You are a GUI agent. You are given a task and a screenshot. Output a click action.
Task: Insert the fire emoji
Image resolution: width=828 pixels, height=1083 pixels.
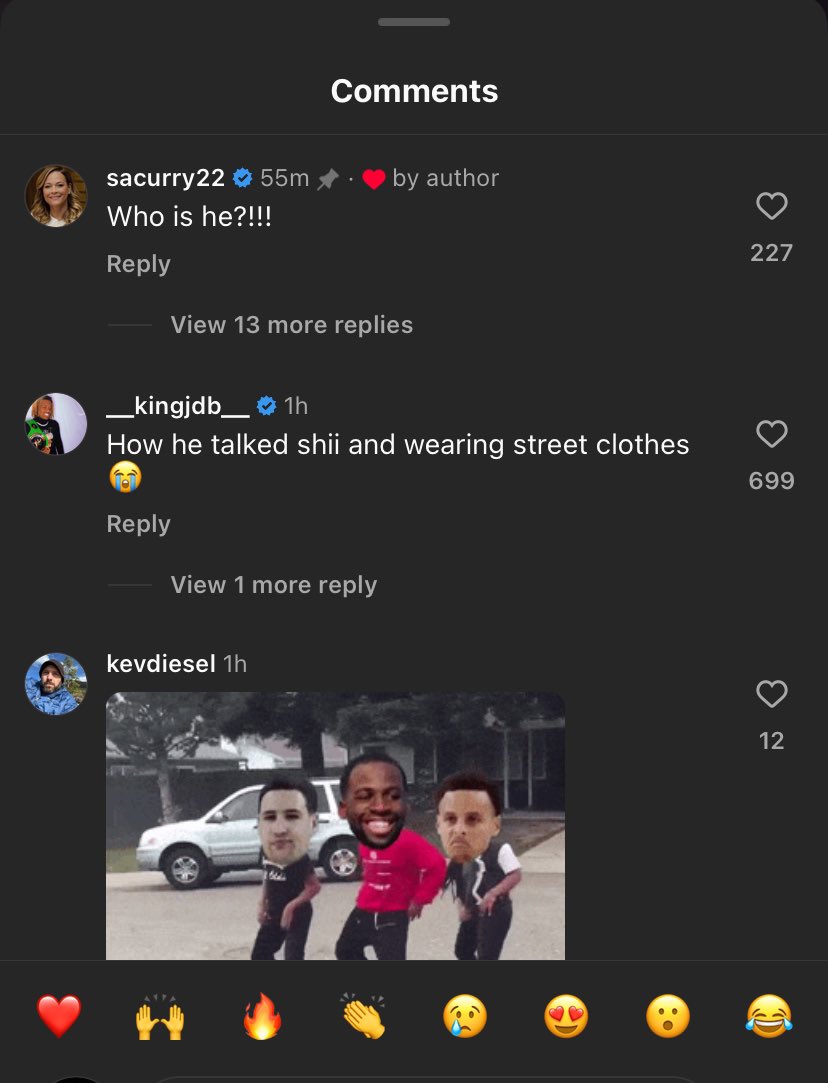(262, 1017)
